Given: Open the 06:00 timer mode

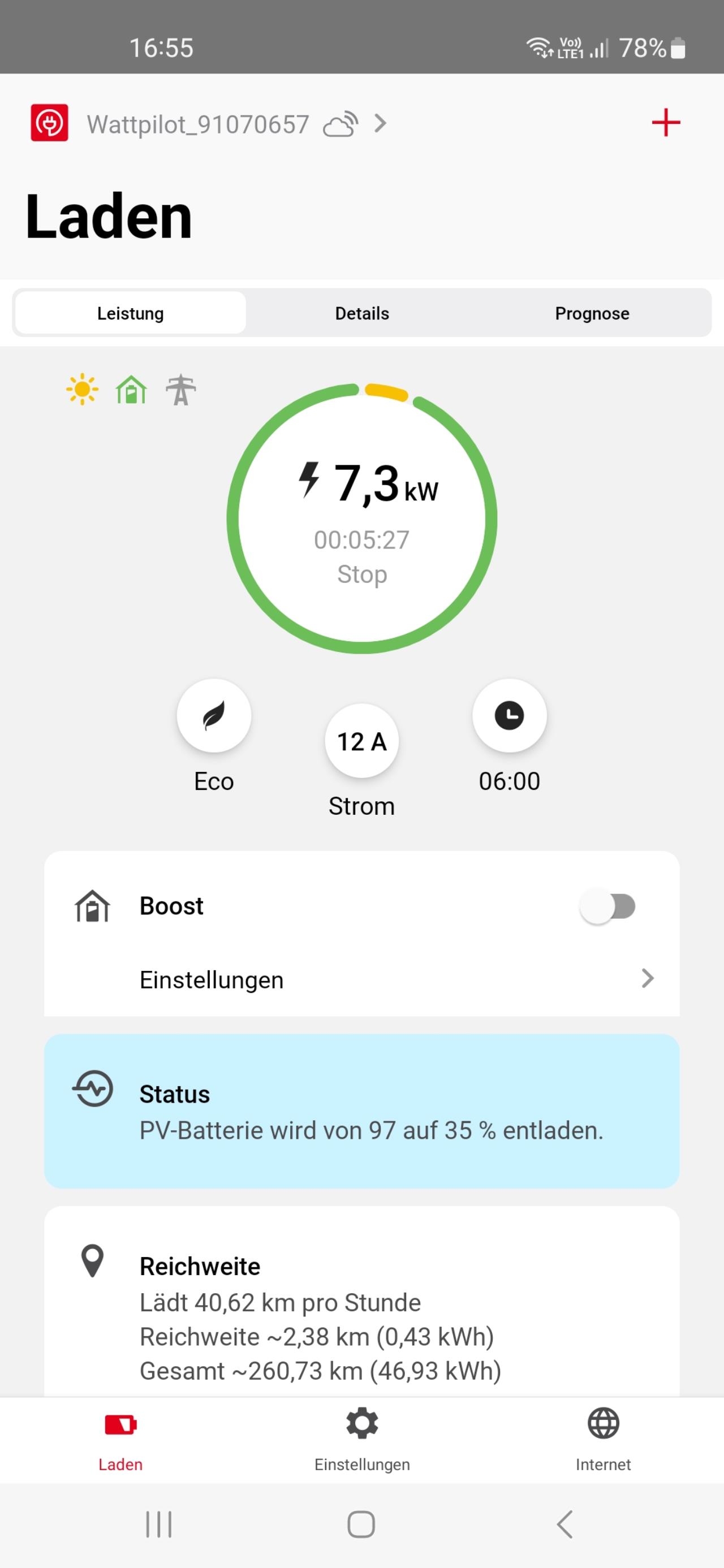Looking at the screenshot, I should point(509,716).
